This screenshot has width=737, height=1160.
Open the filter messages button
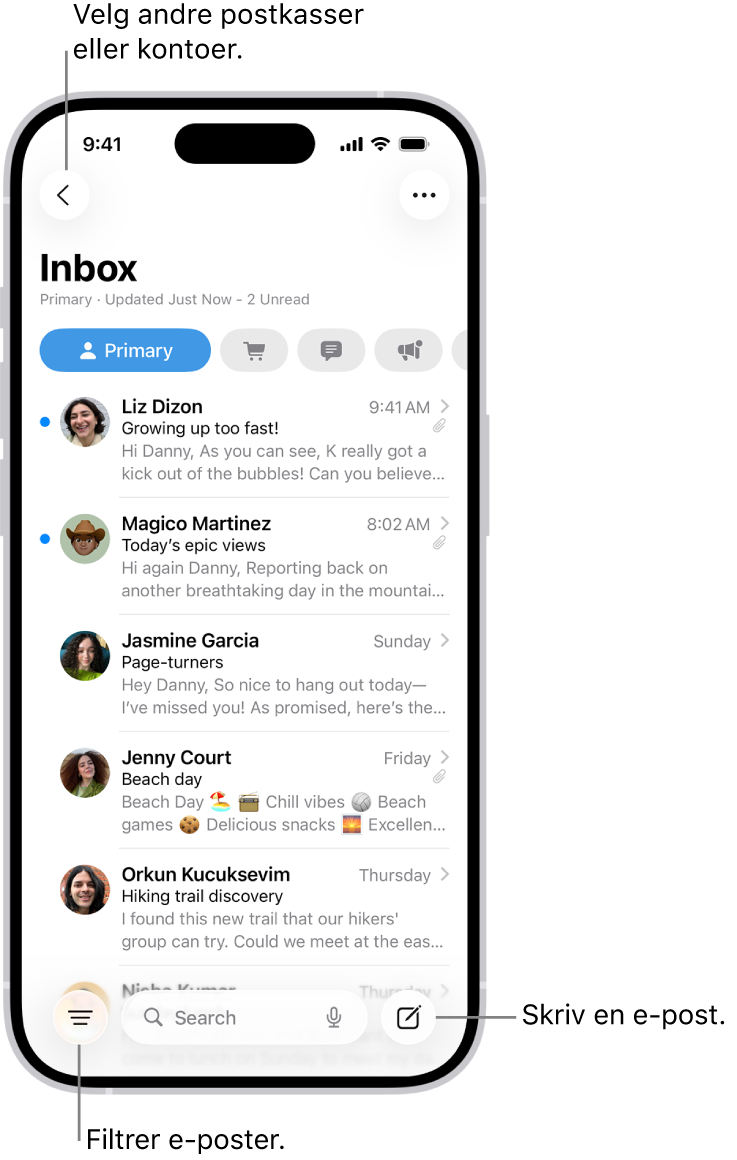(80, 1018)
